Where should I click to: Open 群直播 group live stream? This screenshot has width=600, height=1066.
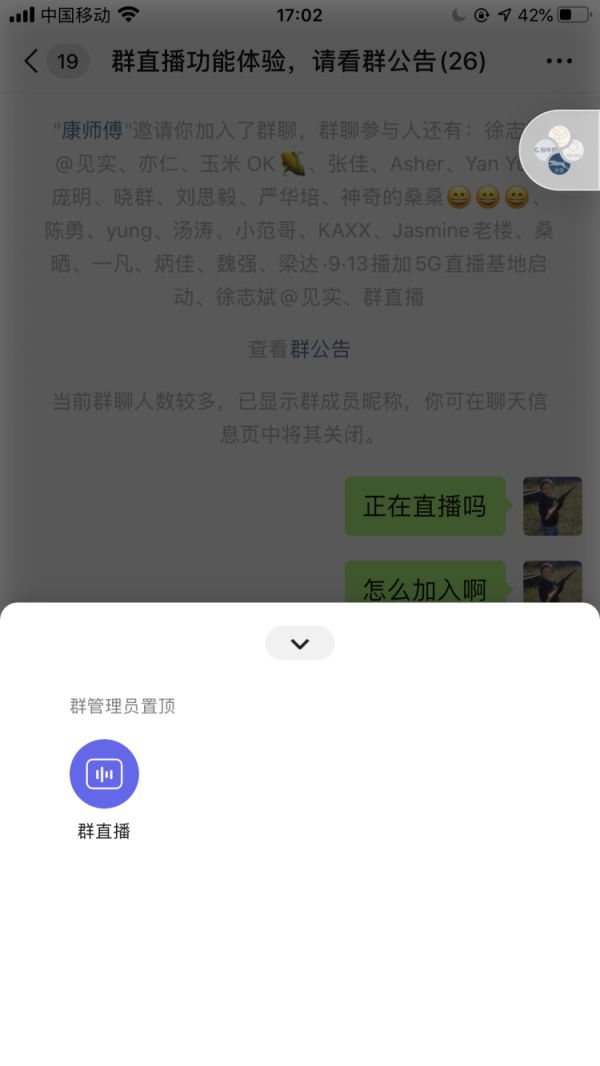[x=104, y=774]
